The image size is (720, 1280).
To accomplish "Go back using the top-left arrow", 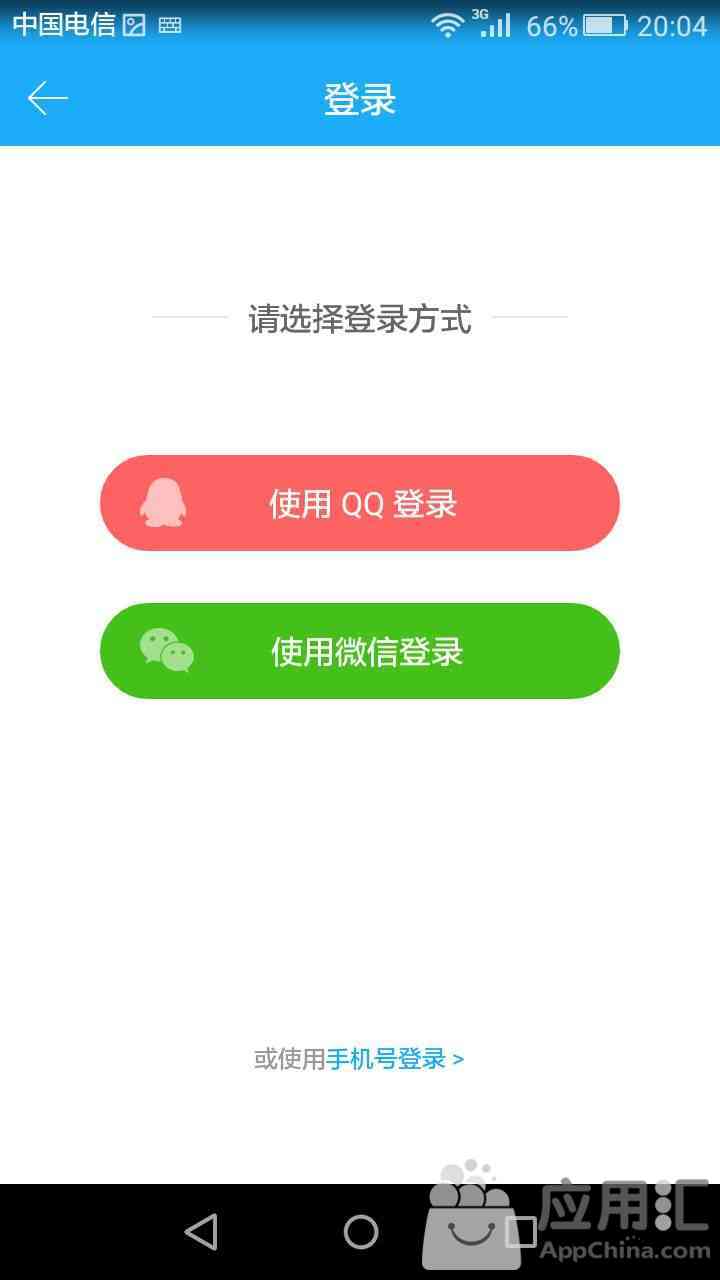I will [47, 98].
